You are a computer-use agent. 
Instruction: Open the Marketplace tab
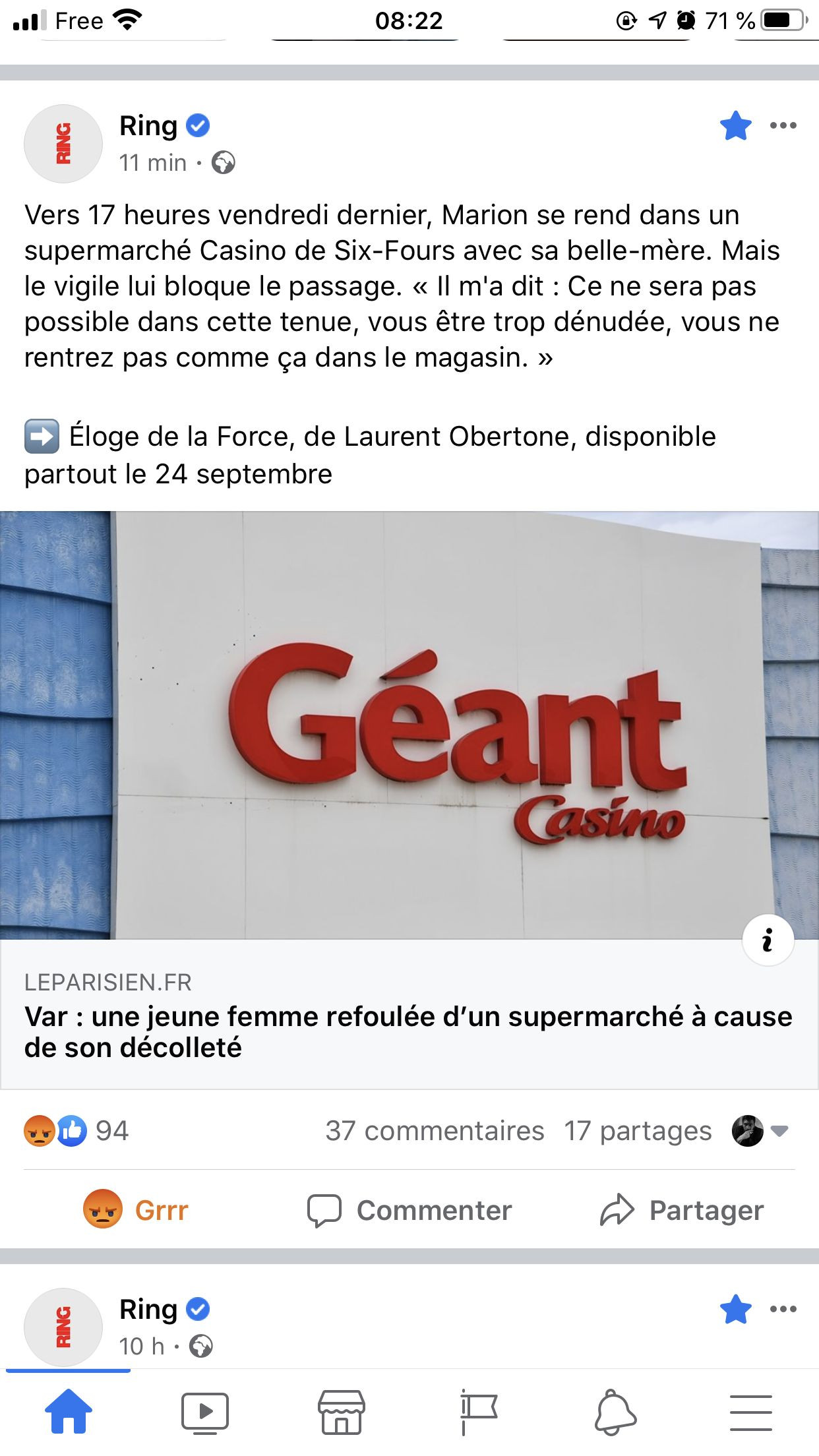click(341, 1411)
